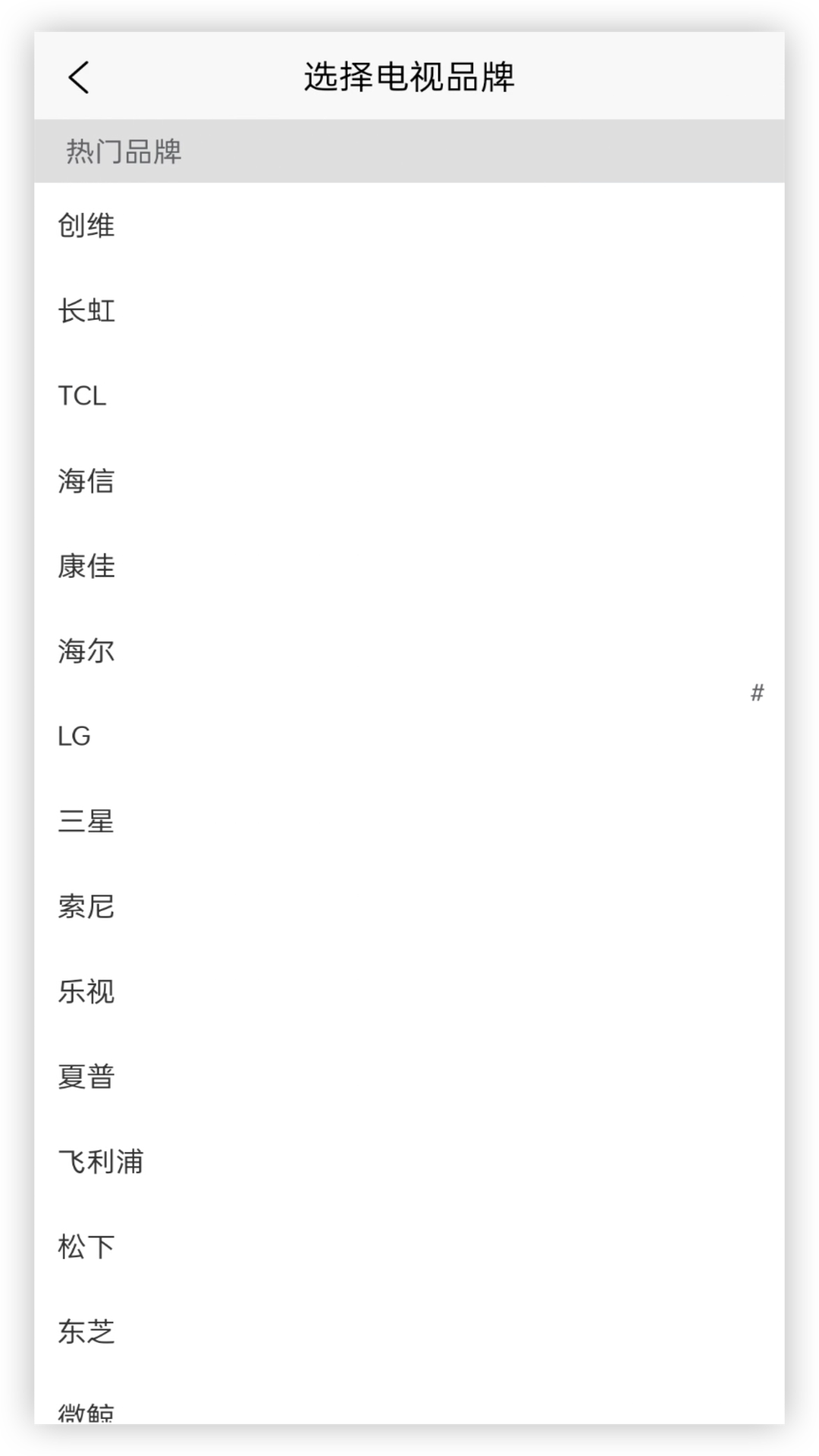Select the 东芝 brand
The image size is (819, 1456).
point(86,1331)
